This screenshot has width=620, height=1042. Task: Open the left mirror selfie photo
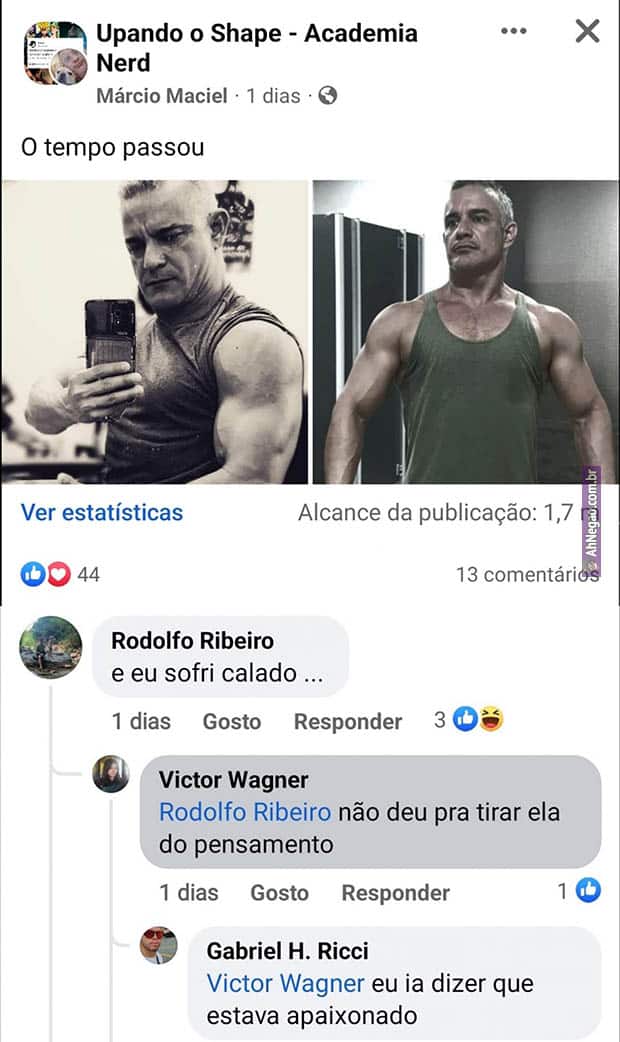[x=155, y=332]
